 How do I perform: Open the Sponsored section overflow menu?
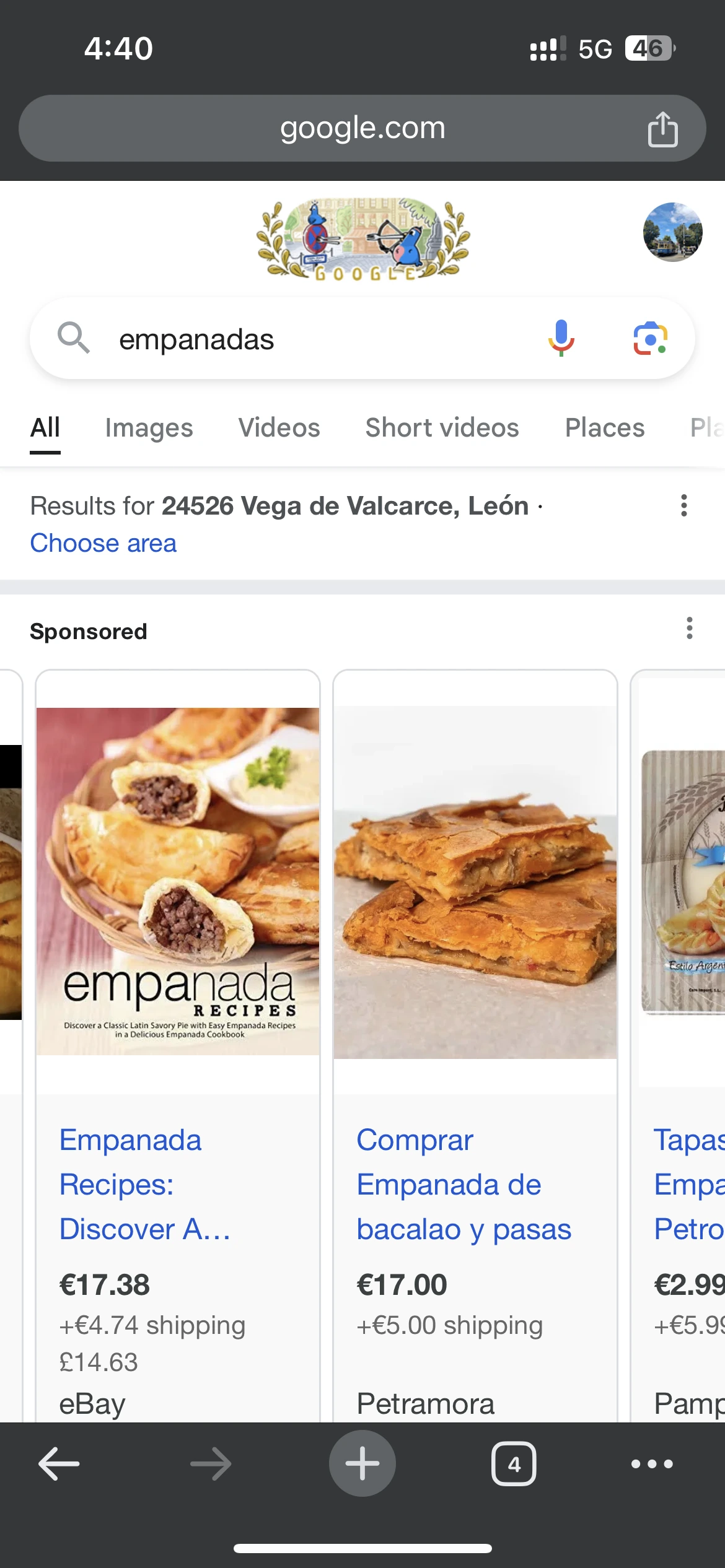[x=689, y=629]
